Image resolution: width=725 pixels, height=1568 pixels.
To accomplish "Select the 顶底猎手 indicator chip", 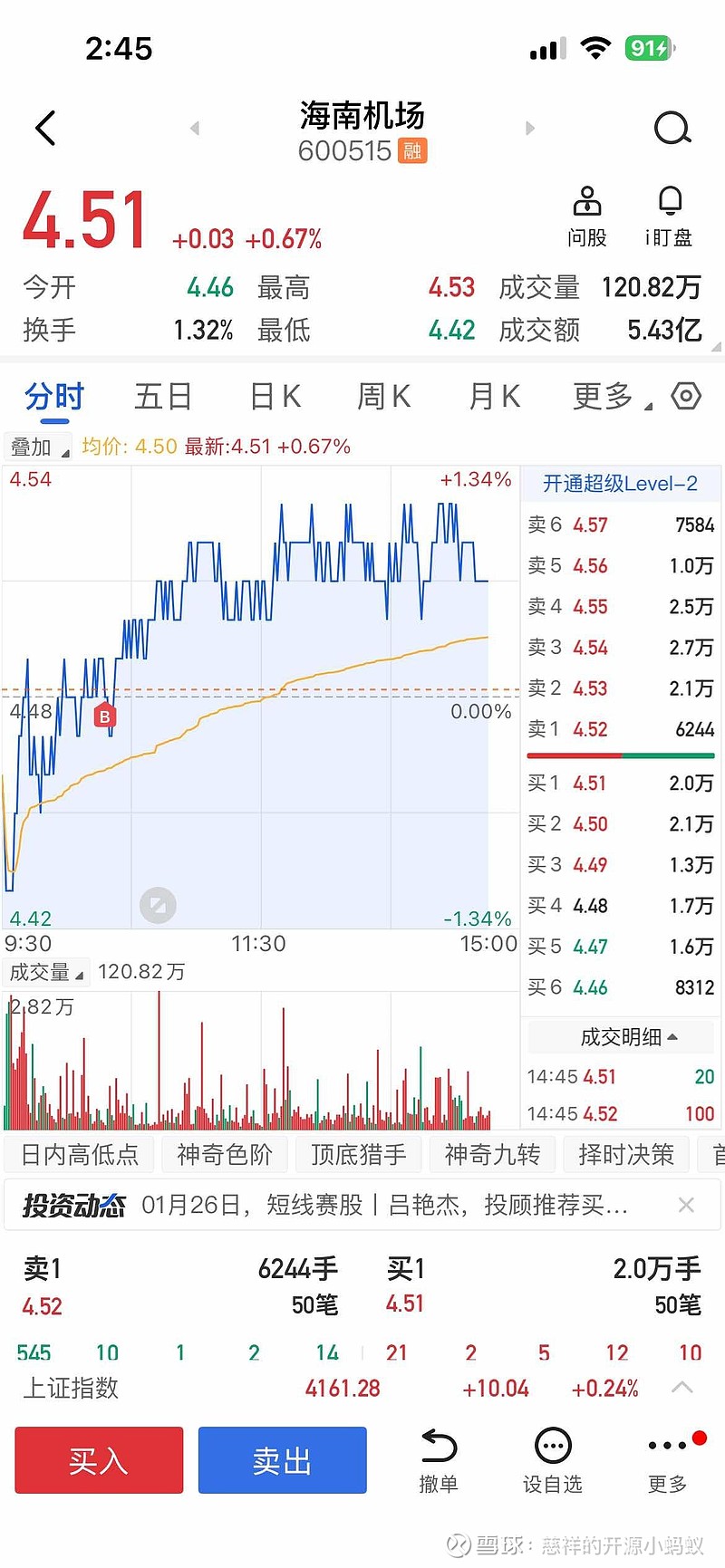I will [359, 1154].
